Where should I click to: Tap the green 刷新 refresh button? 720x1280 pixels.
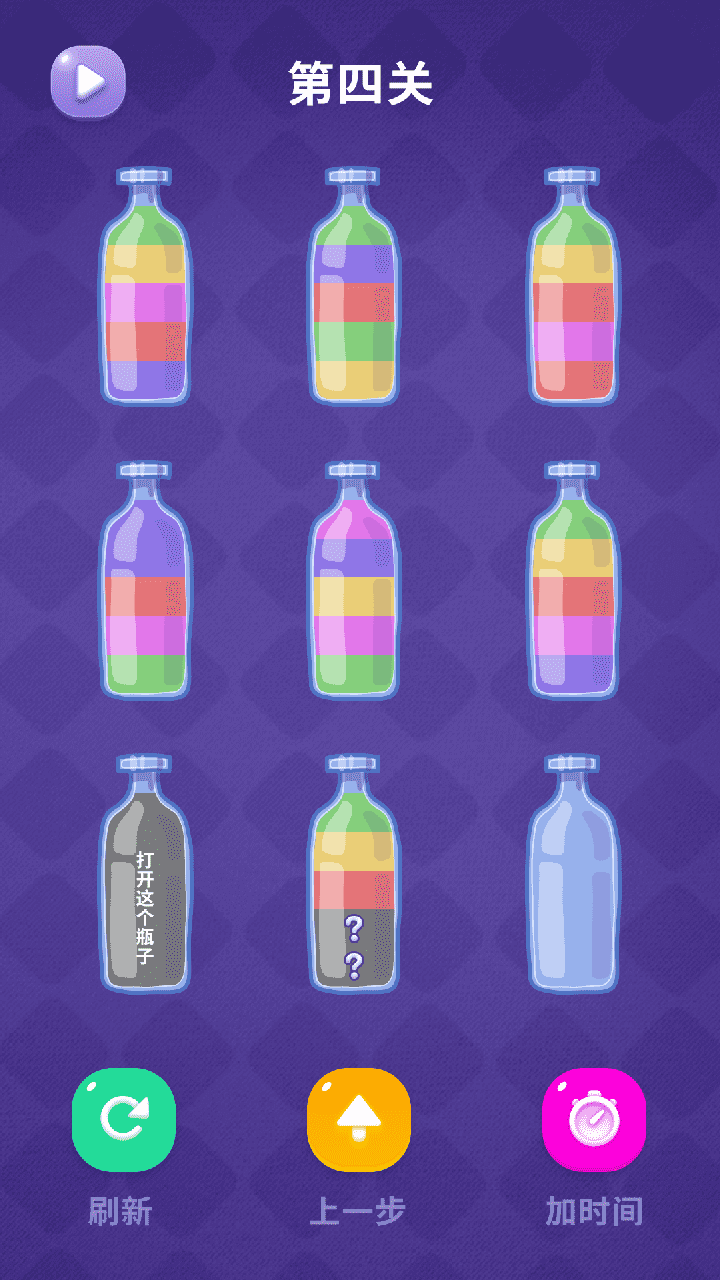[124, 1119]
